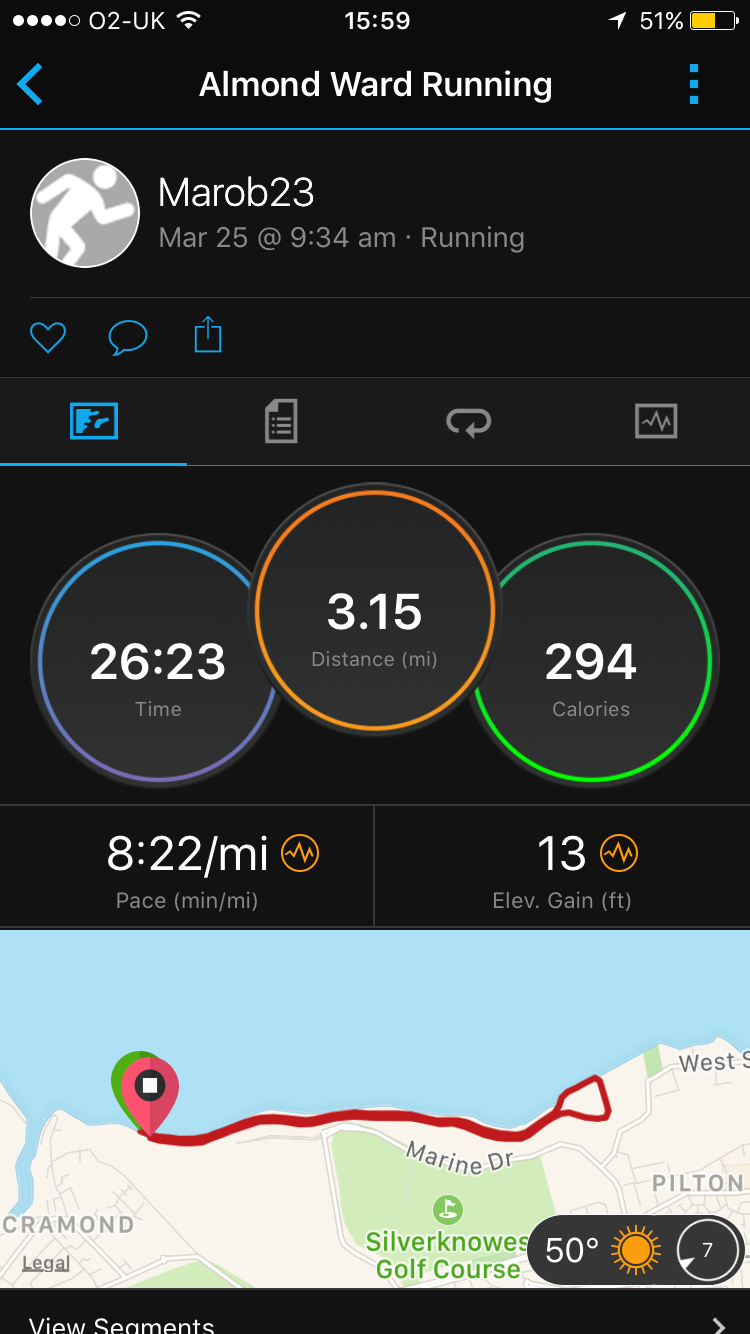
Task: Tap the elevation chart icon beside 13
Action: coord(619,853)
